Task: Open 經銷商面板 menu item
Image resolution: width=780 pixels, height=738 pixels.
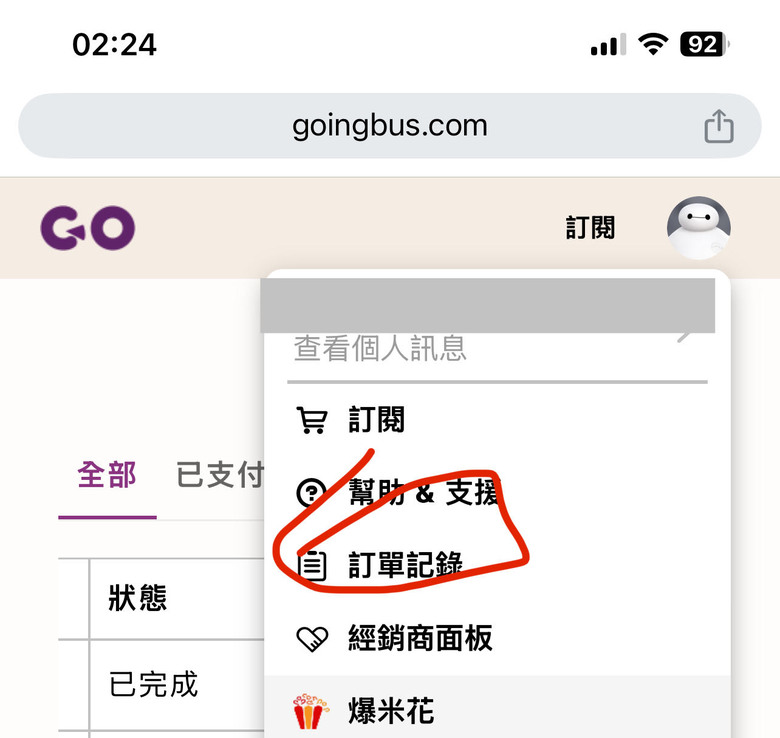Action: [x=420, y=638]
